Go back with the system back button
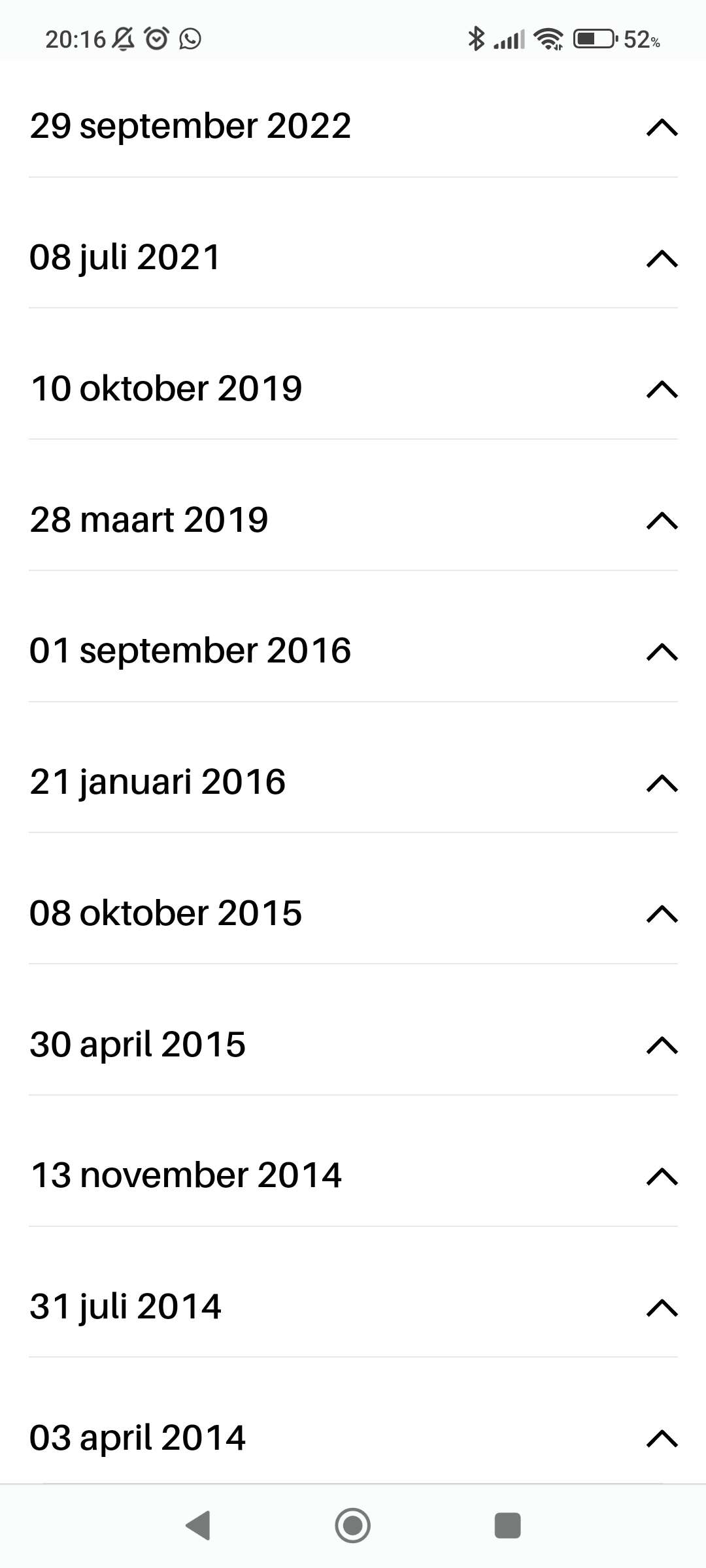 198,1526
